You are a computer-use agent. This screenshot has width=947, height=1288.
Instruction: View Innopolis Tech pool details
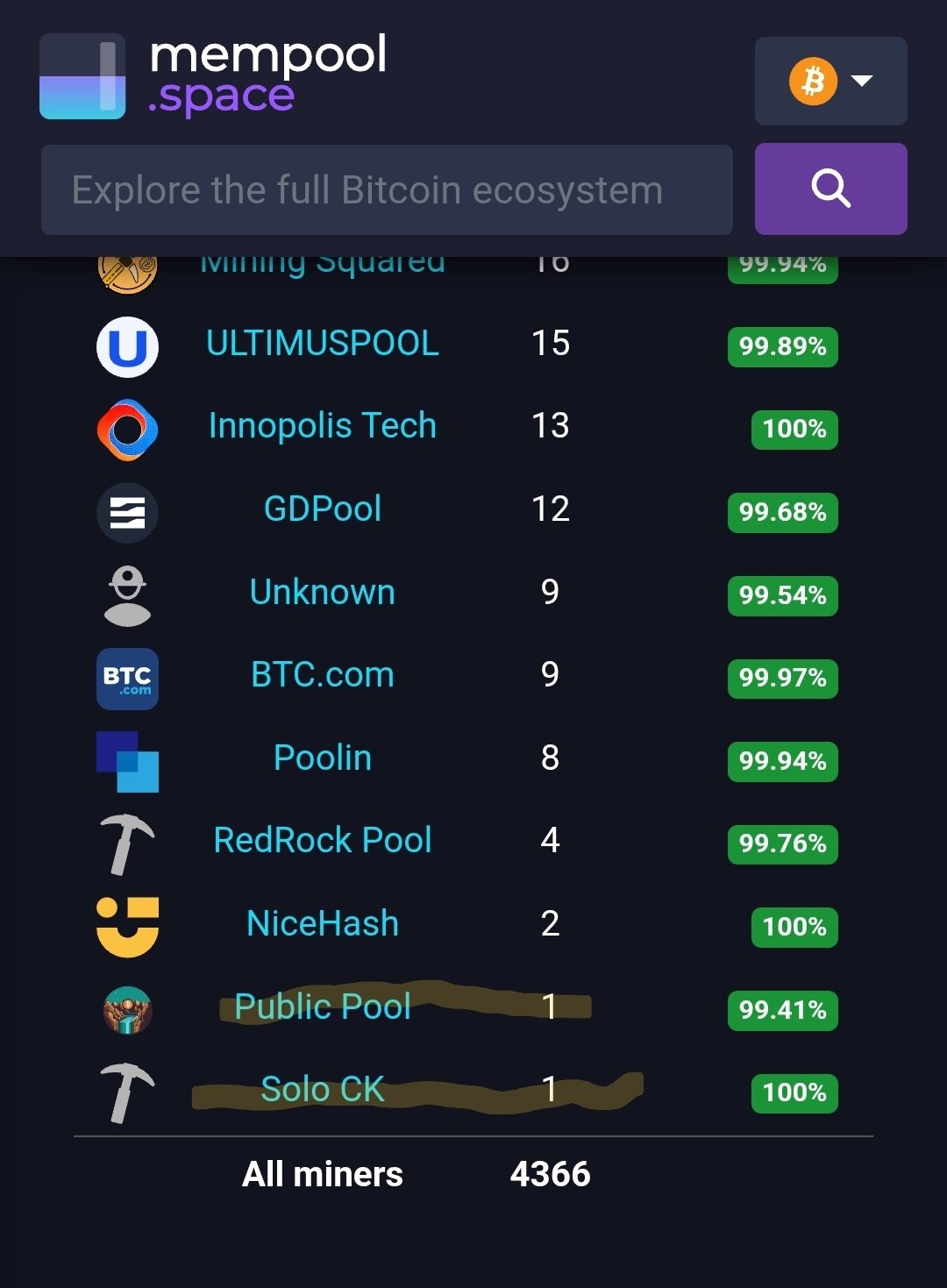[x=322, y=426]
